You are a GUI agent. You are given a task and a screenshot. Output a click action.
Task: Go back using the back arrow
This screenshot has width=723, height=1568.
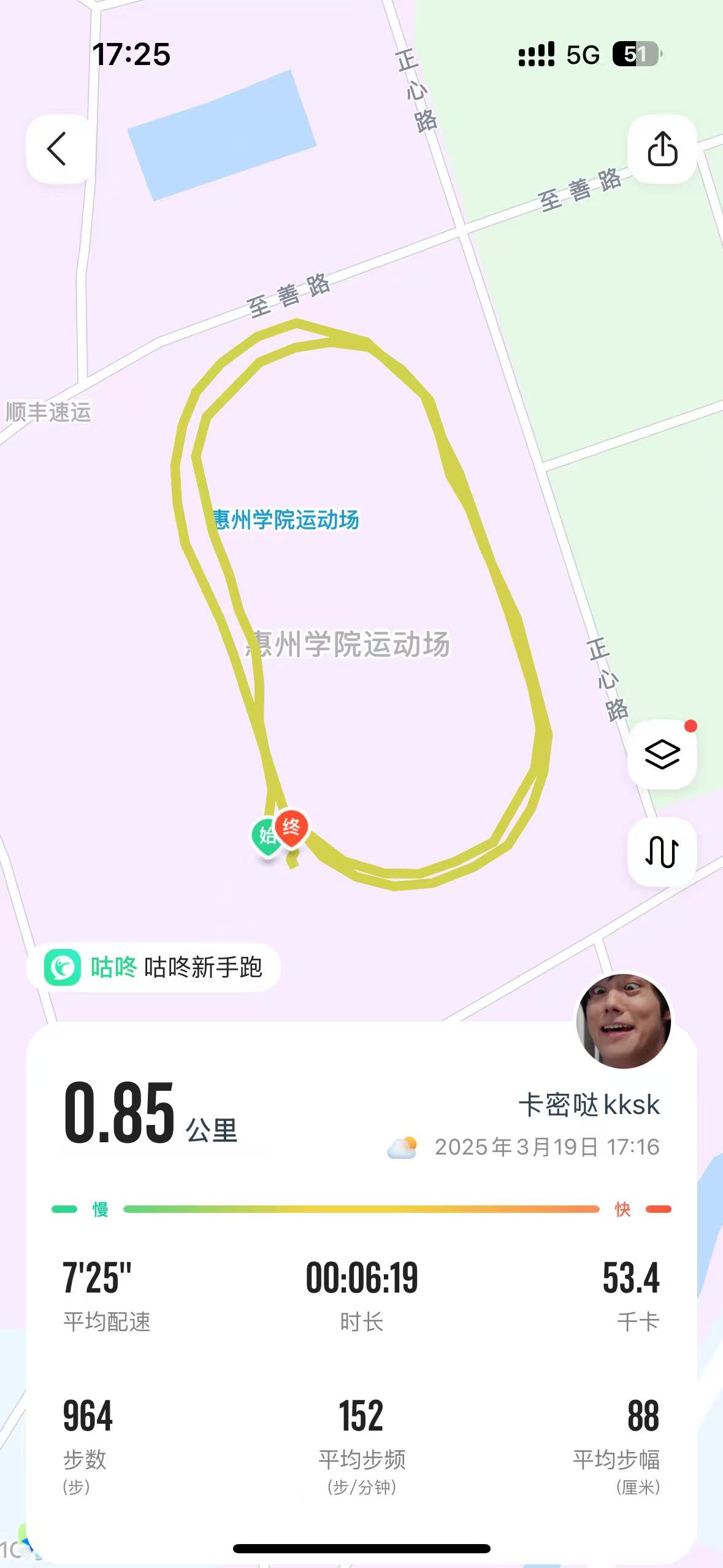(58, 149)
